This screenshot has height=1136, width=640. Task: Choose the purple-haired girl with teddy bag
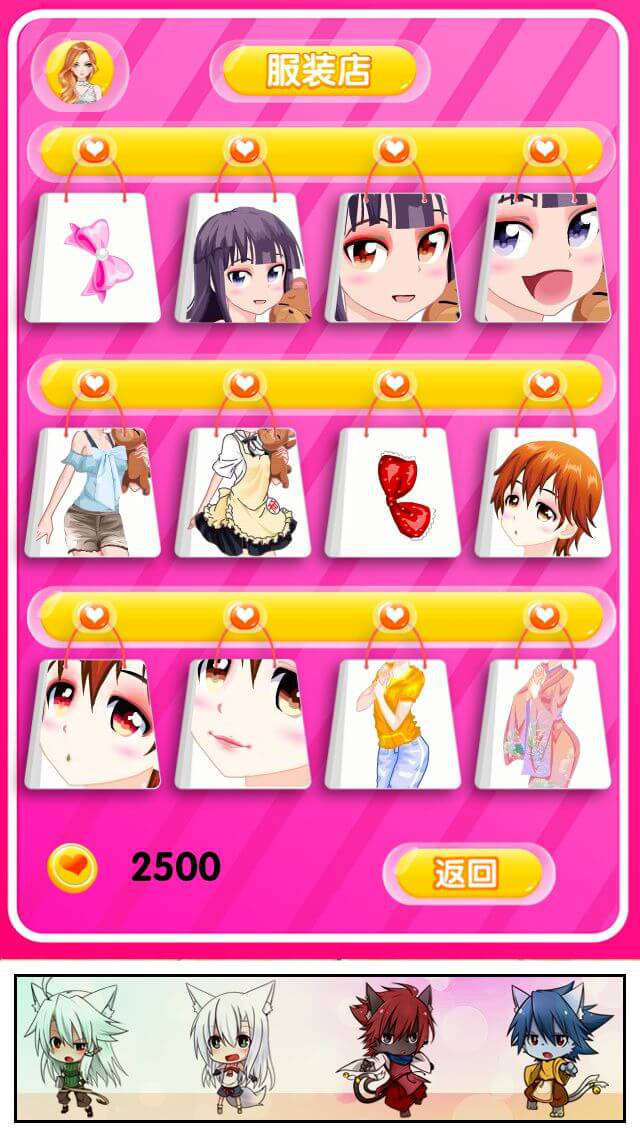pyautogui.click(x=245, y=260)
